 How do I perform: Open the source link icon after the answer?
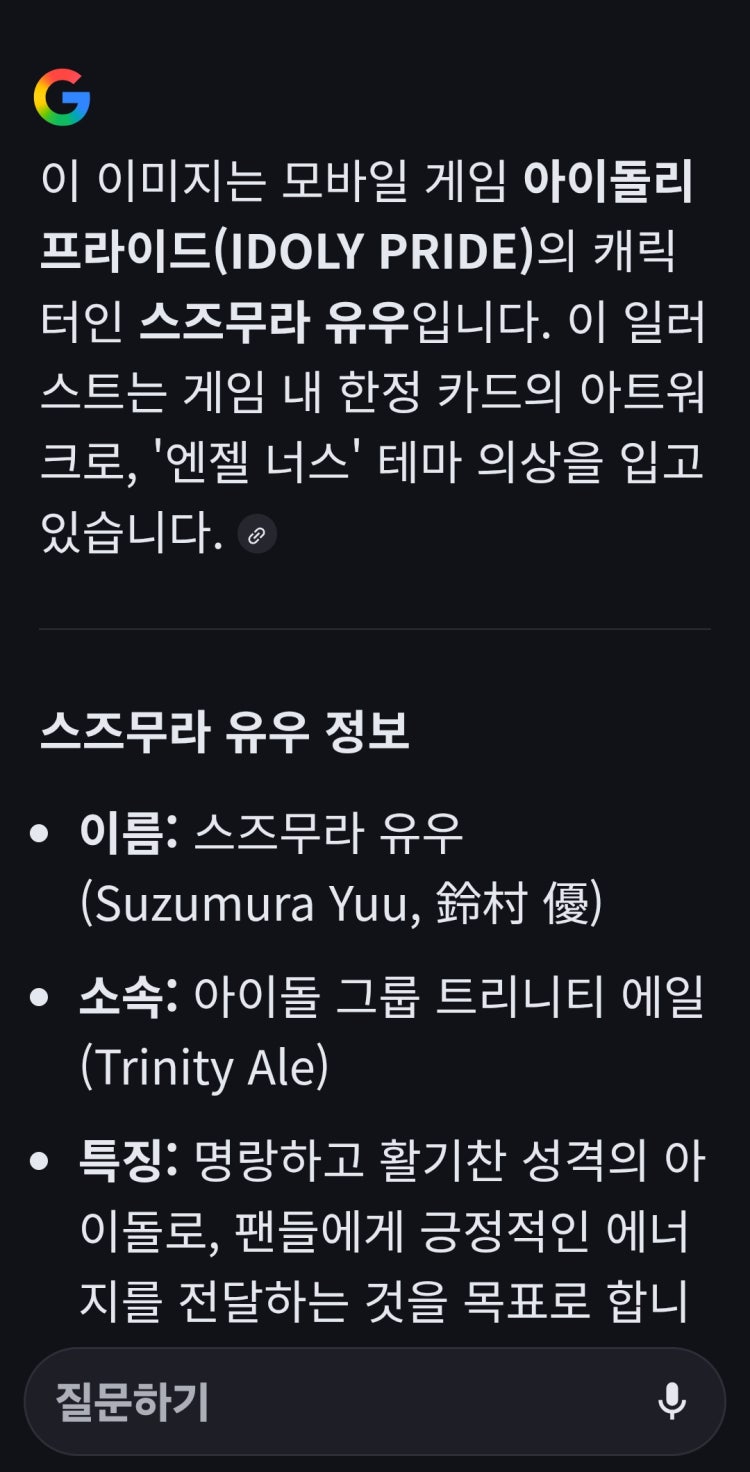click(257, 535)
